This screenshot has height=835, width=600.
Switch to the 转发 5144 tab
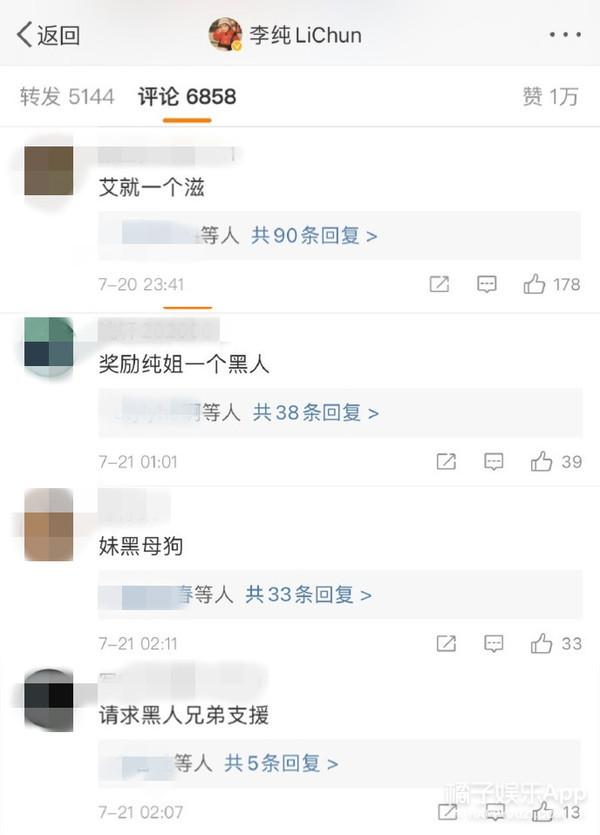pyautogui.click(x=67, y=97)
